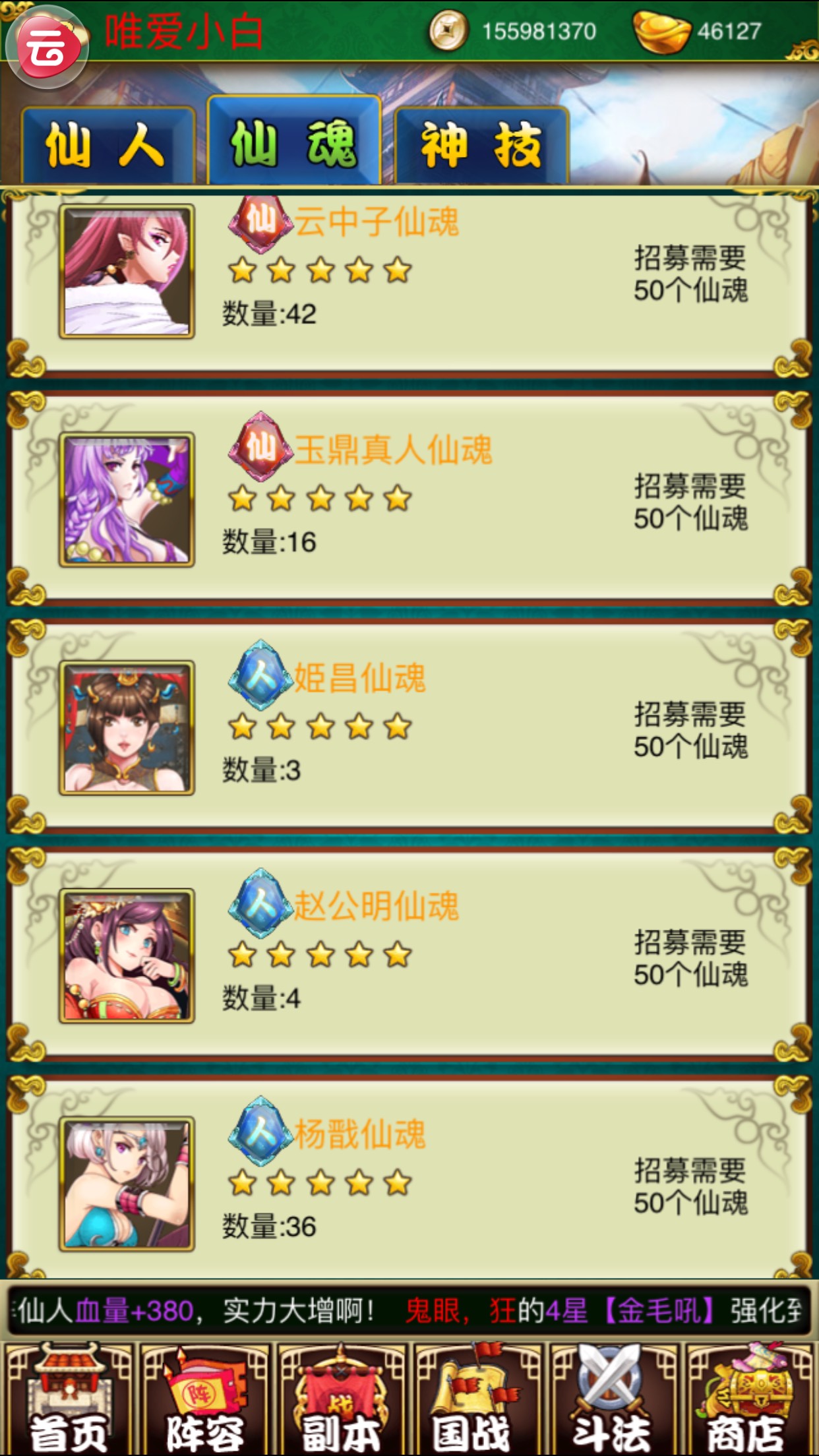Image resolution: width=819 pixels, height=1456 pixels.
Task: Open the 杨戬仙魂 card
Action: click(x=409, y=1180)
